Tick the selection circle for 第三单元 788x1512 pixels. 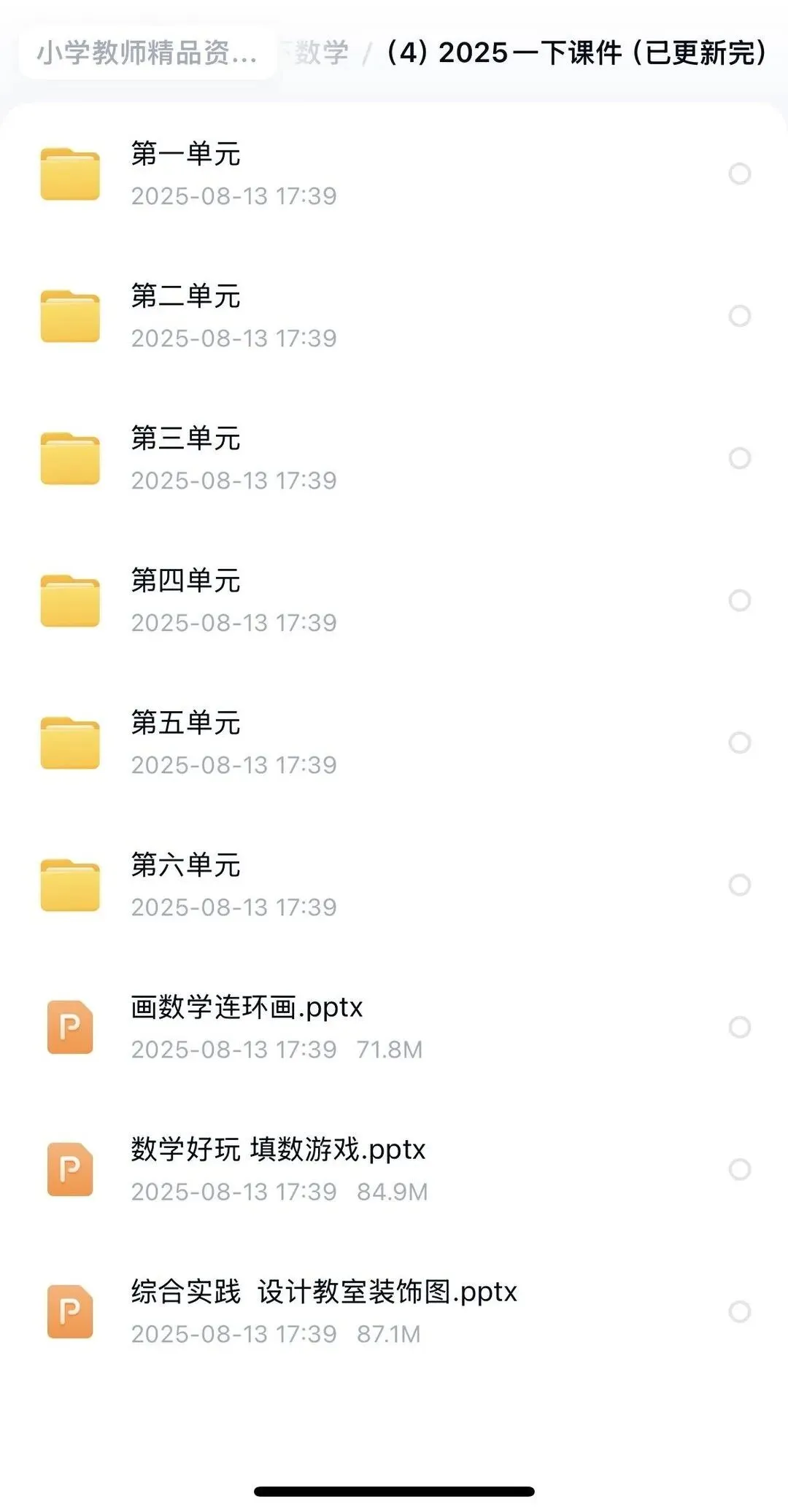(x=740, y=458)
